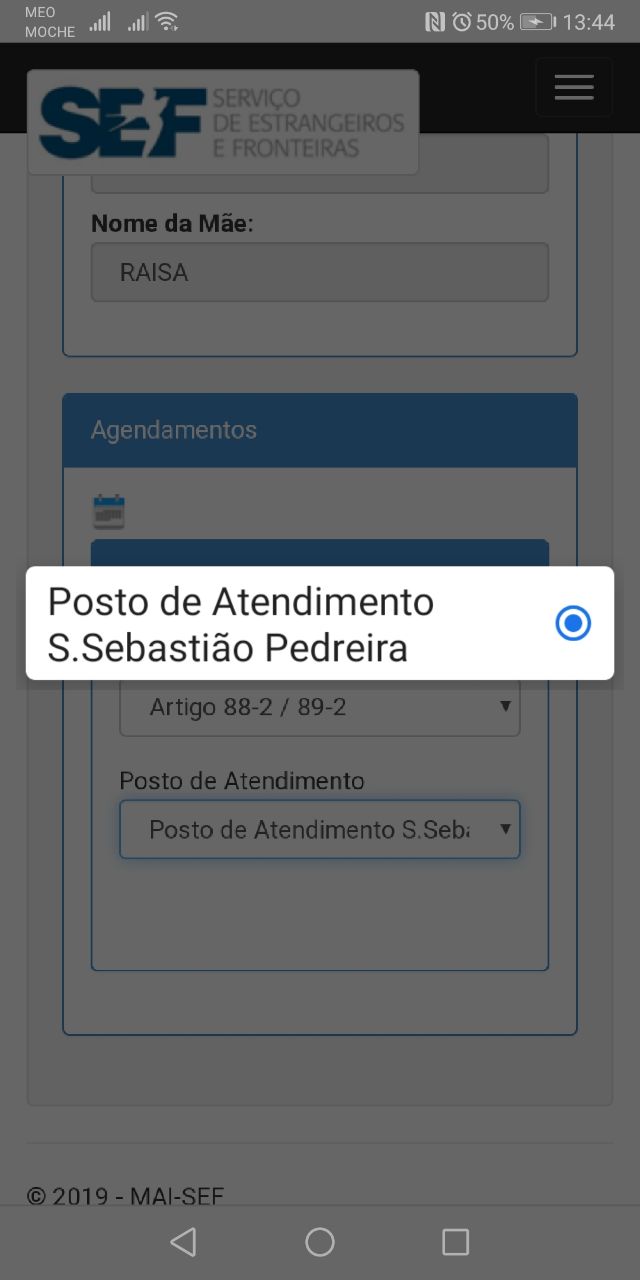This screenshot has width=640, height=1280.
Task: Go to the system home screen
Action: [x=320, y=1242]
